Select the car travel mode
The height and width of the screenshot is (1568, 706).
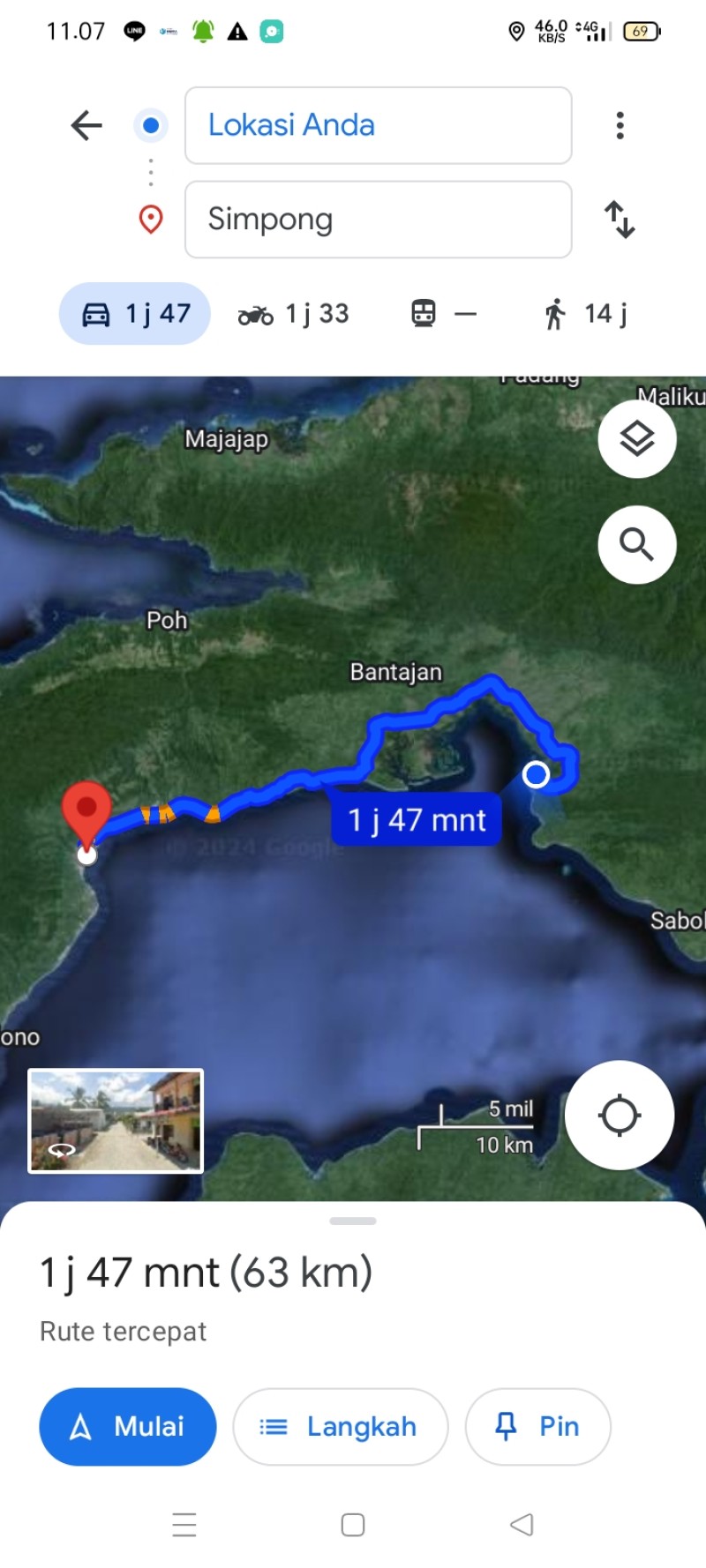(135, 313)
